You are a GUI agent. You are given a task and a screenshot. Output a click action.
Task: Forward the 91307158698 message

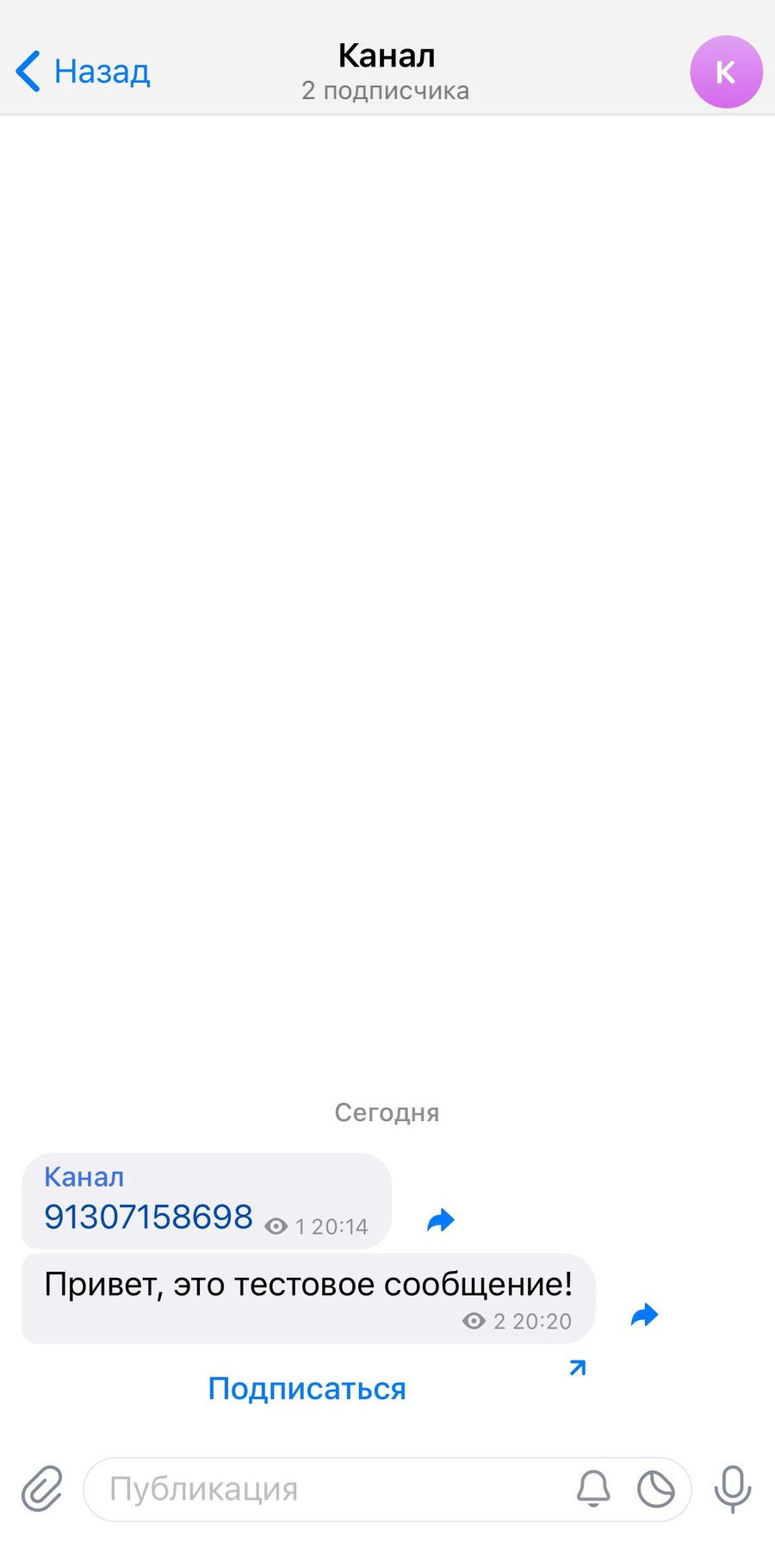point(441,1220)
